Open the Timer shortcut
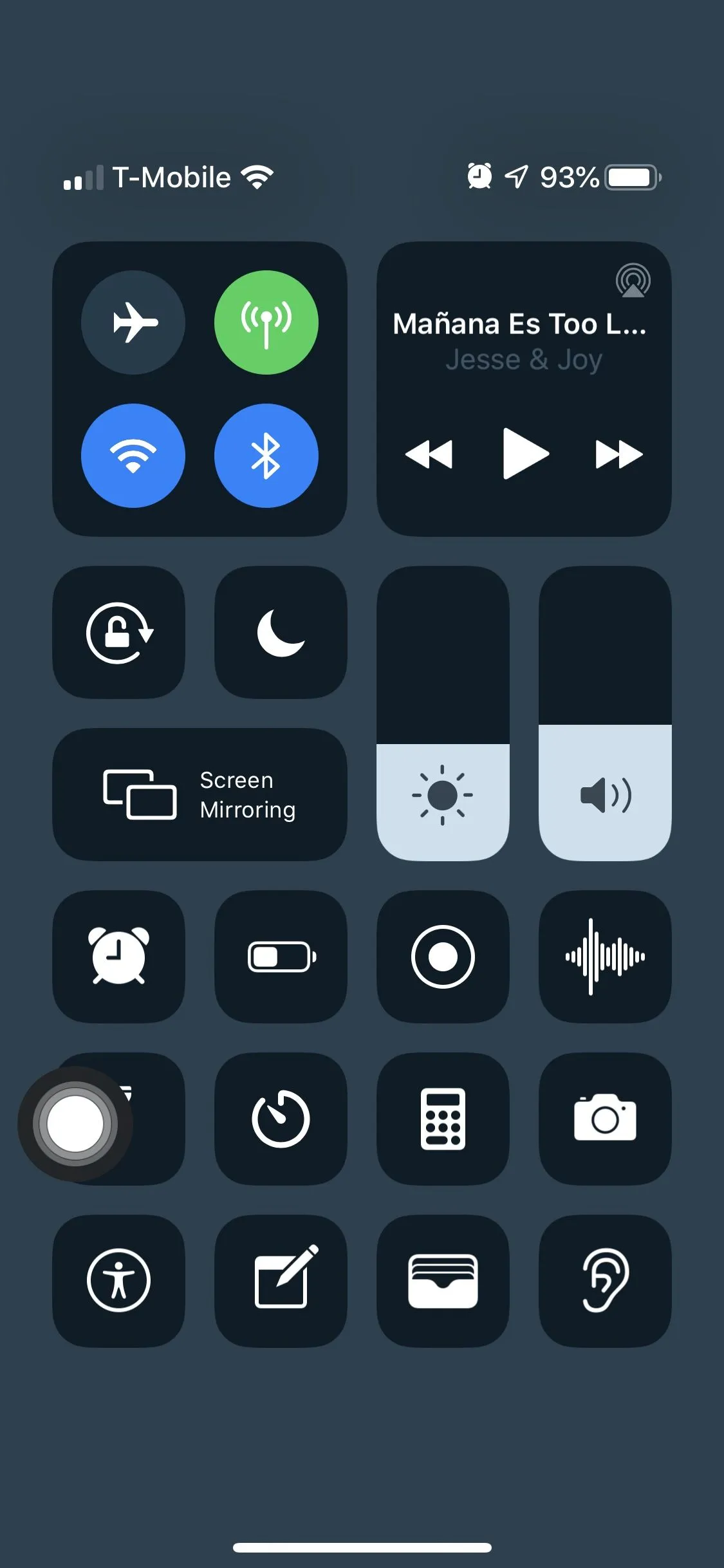The width and height of the screenshot is (724, 1568). [x=281, y=1119]
